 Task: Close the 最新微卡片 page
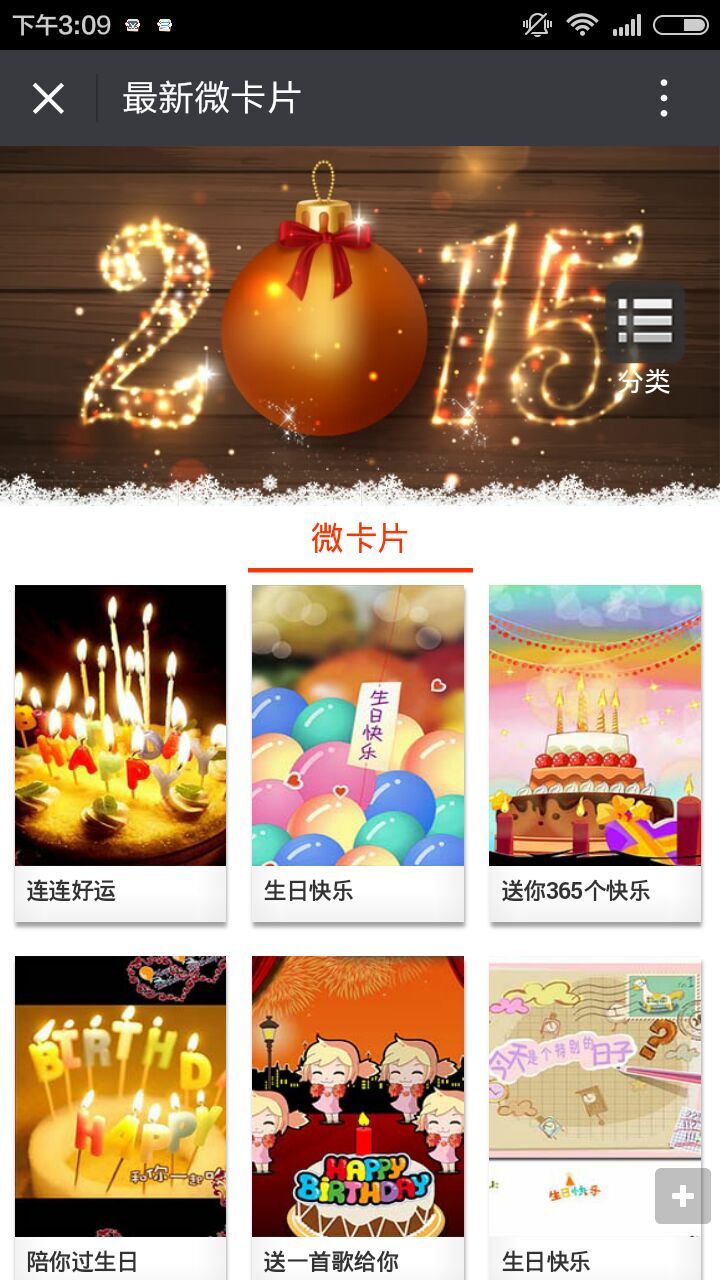coord(48,98)
